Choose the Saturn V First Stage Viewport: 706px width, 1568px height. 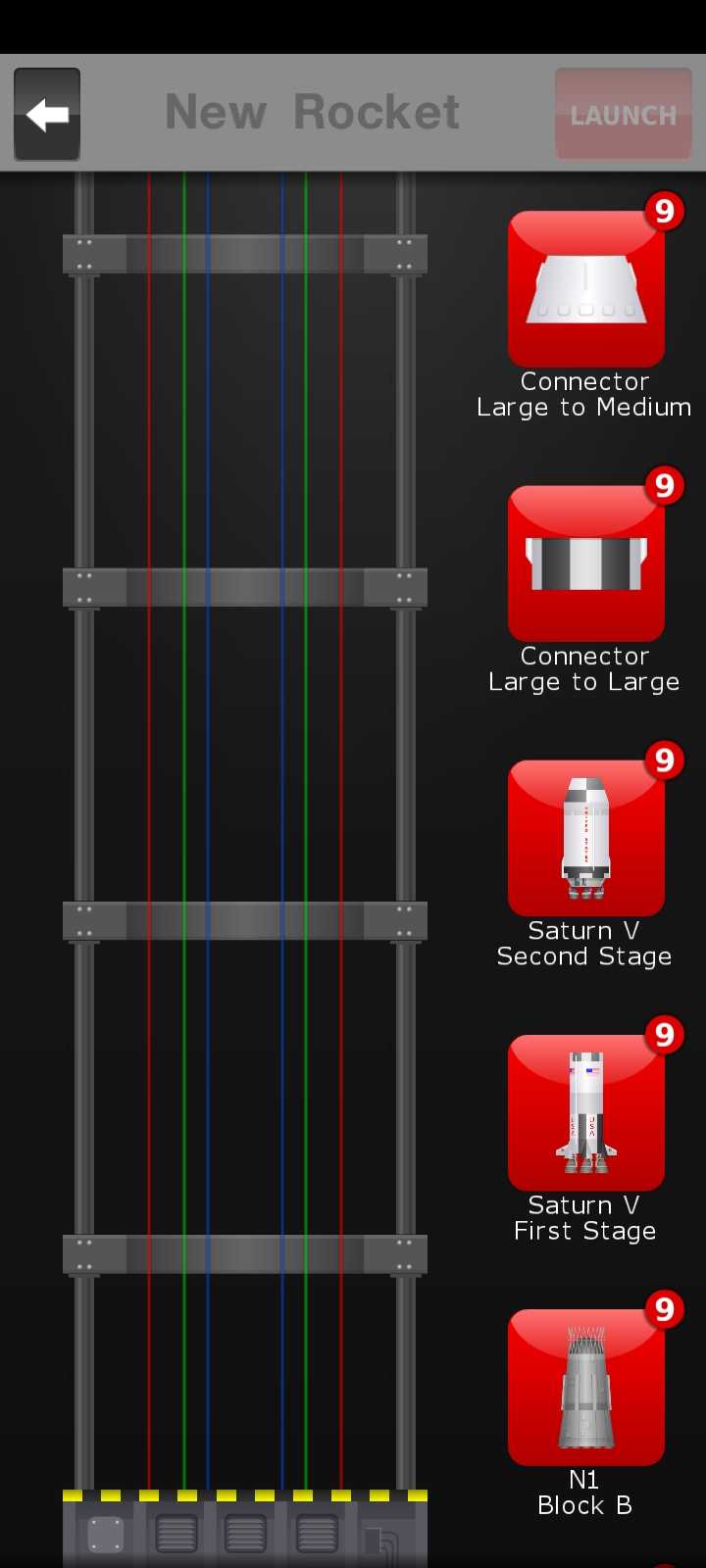pyautogui.click(x=586, y=1113)
